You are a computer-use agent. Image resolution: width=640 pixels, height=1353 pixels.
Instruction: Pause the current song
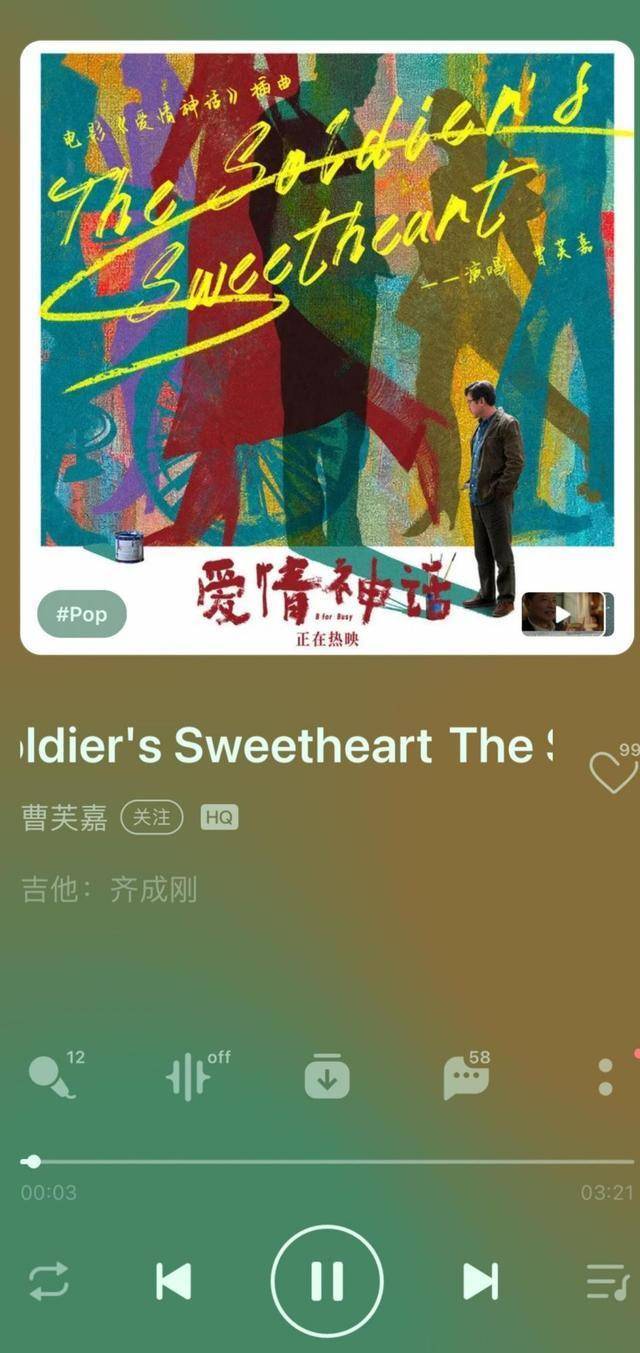point(326,1280)
